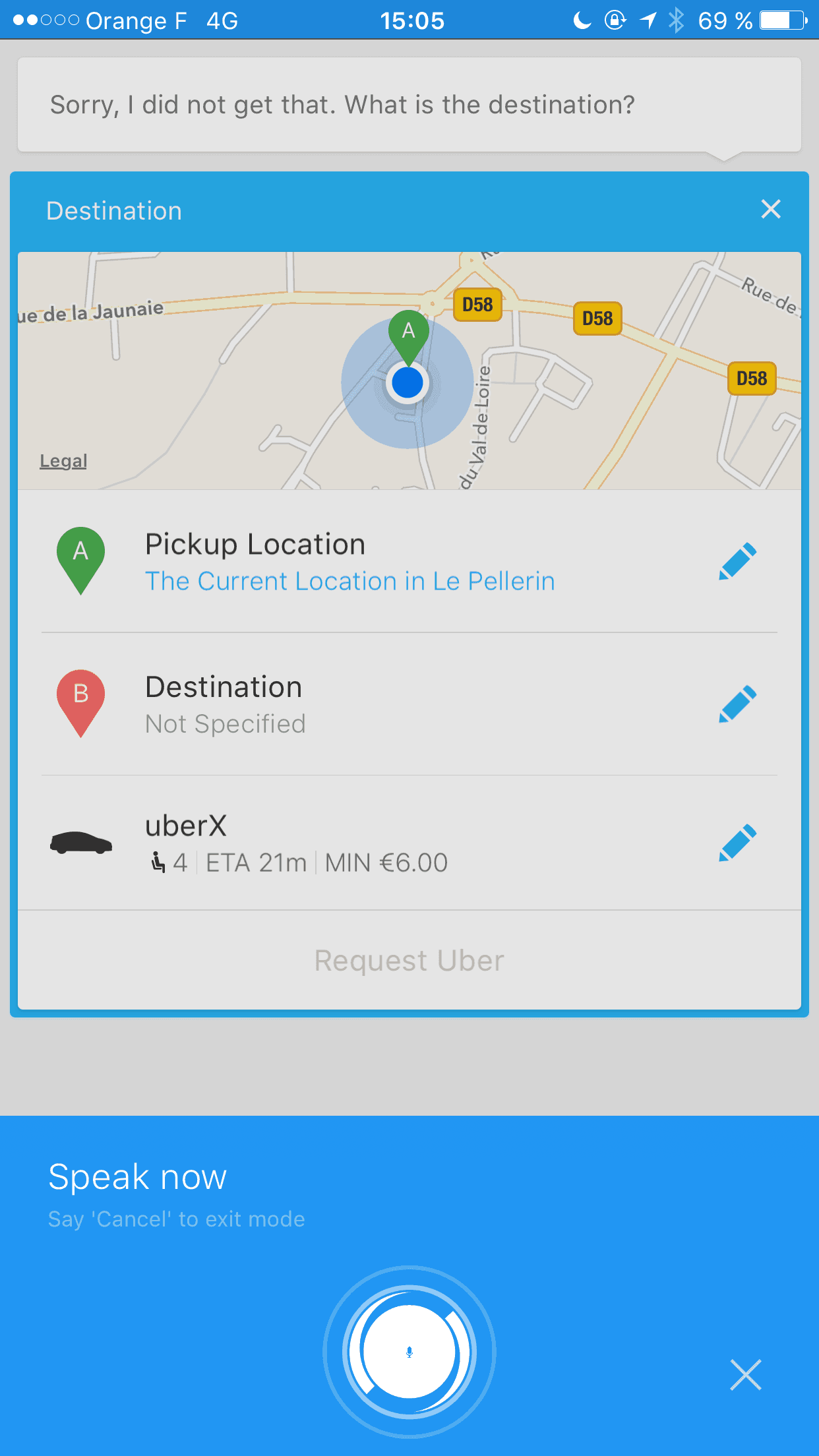Close the Destination card
This screenshot has width=819, height=1456.
click(x=770, y=210)
